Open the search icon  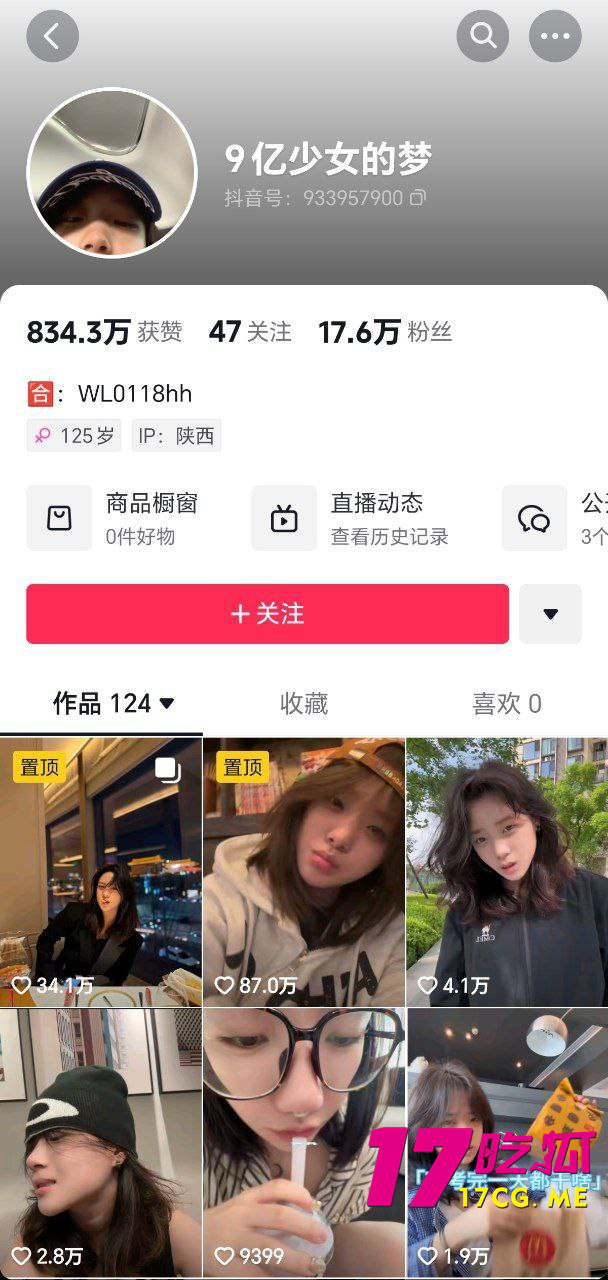483,37
